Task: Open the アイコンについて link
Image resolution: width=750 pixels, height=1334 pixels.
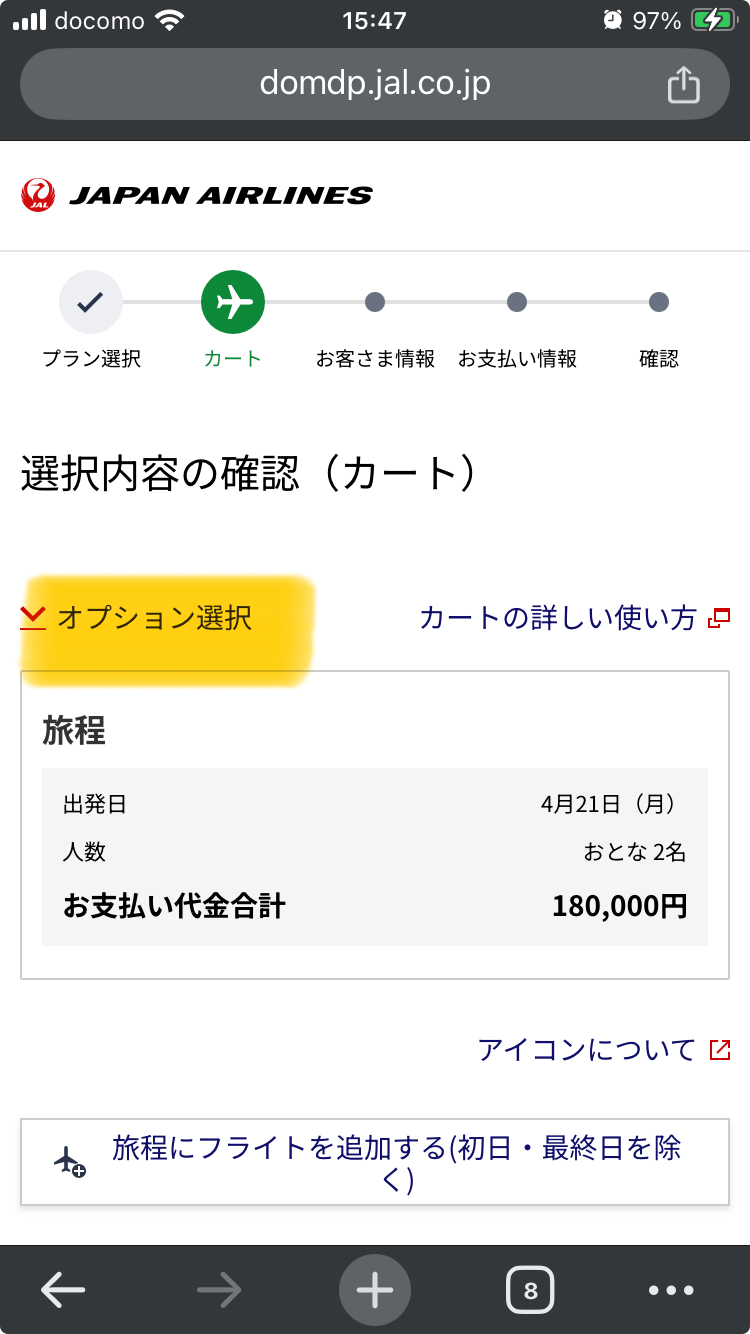Action: (x=604, y=1050)
